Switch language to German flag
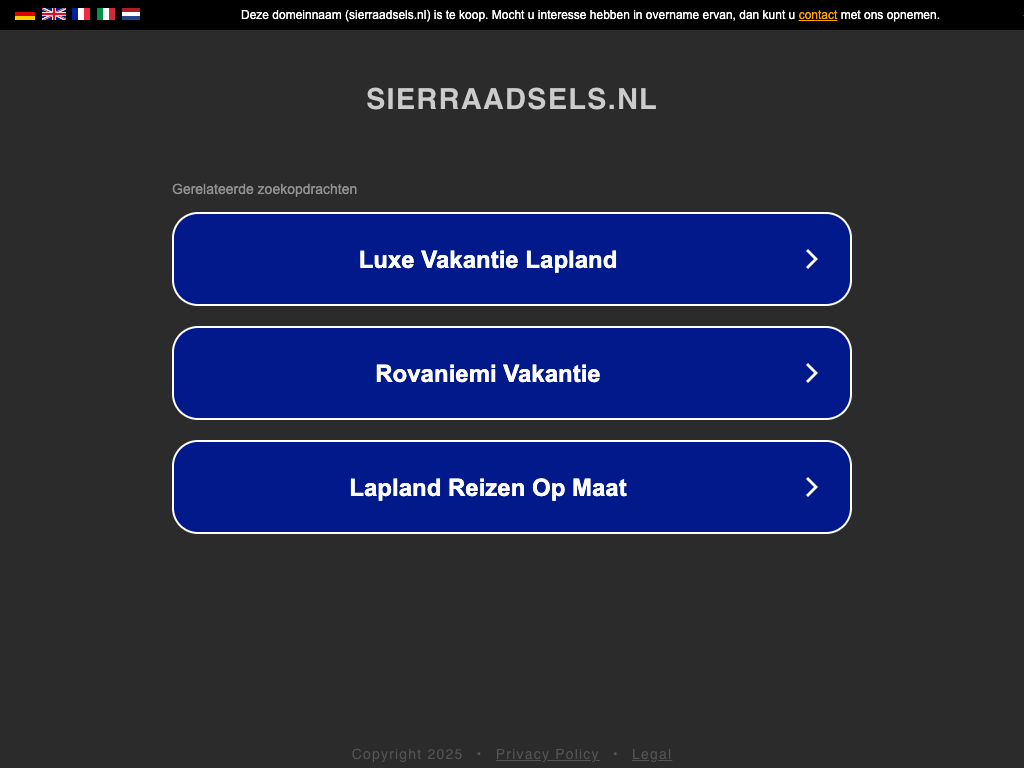This screenshot has width=1024, height=768. click(x=25, y=14)
